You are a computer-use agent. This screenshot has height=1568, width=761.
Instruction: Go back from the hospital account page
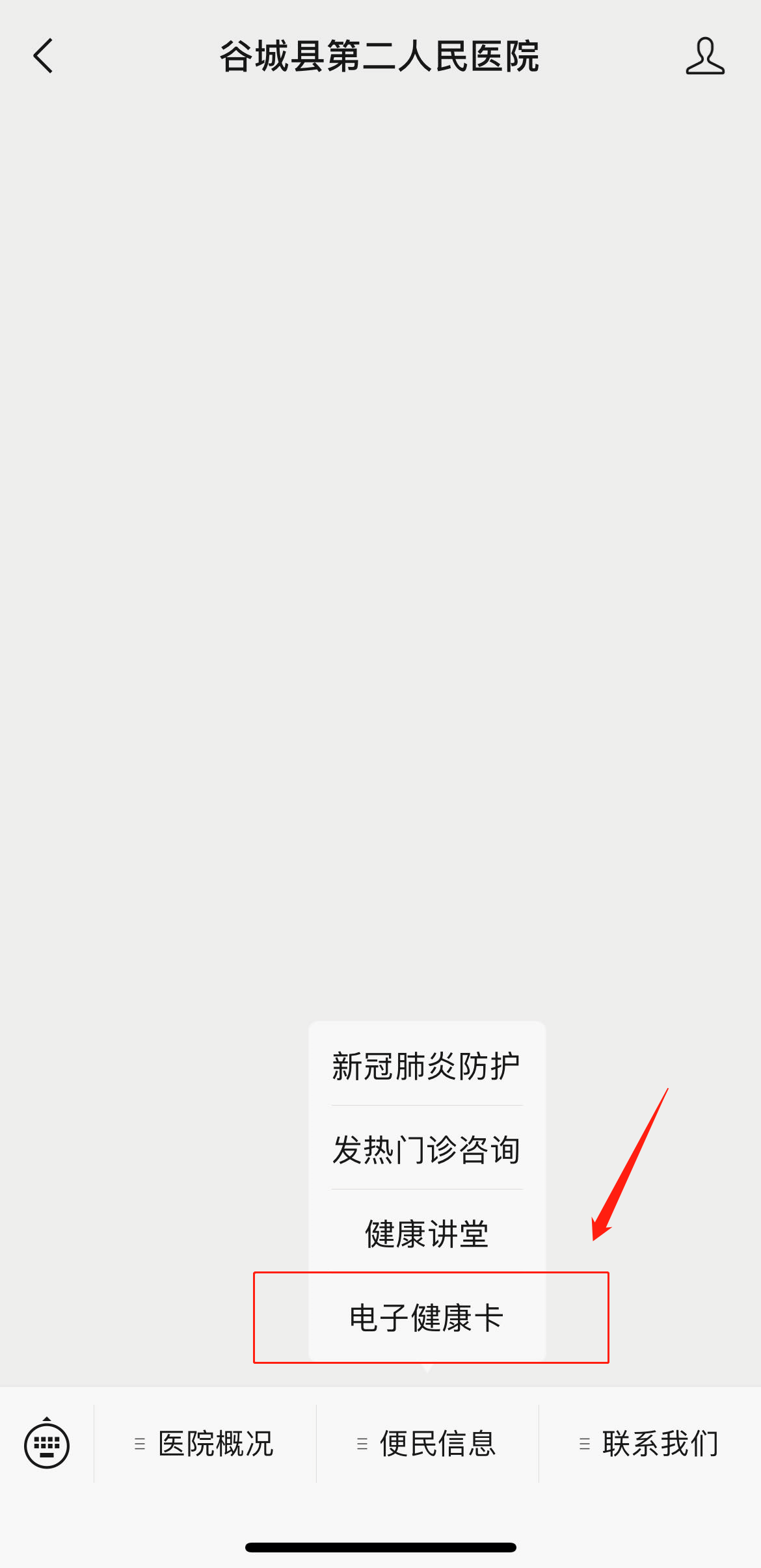coord(43,56)
